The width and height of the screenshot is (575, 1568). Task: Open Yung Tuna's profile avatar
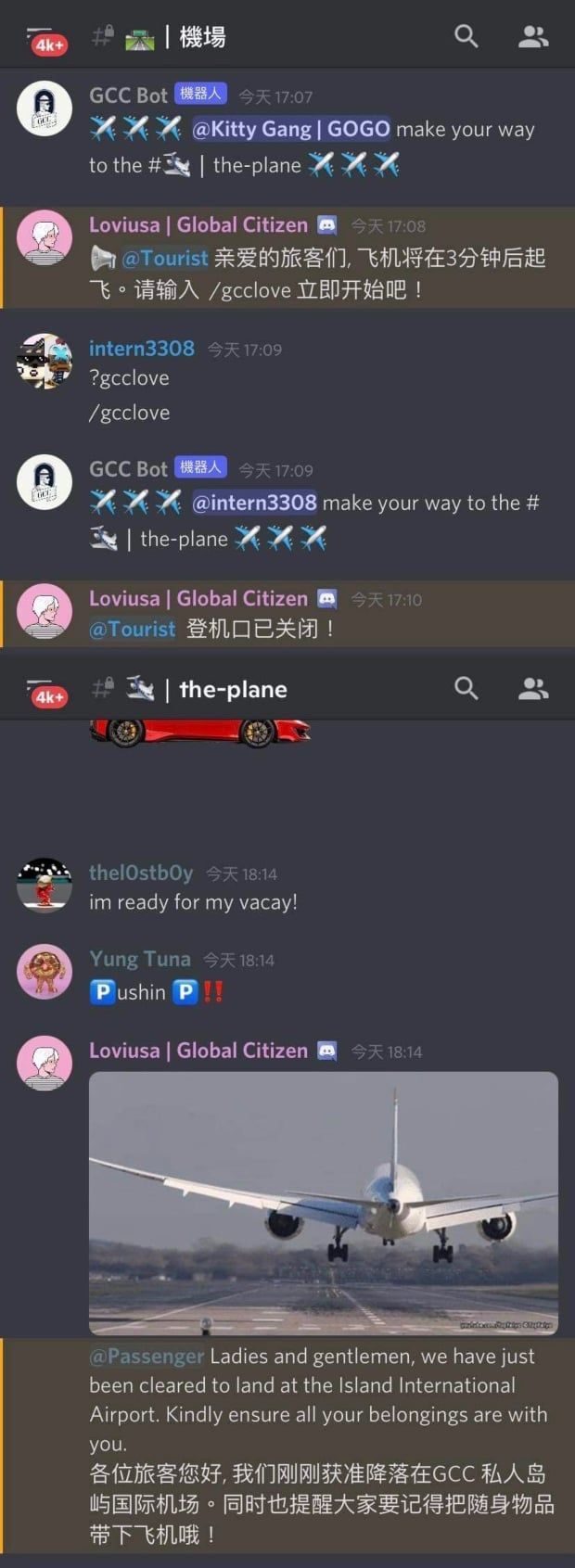point(45,972)
